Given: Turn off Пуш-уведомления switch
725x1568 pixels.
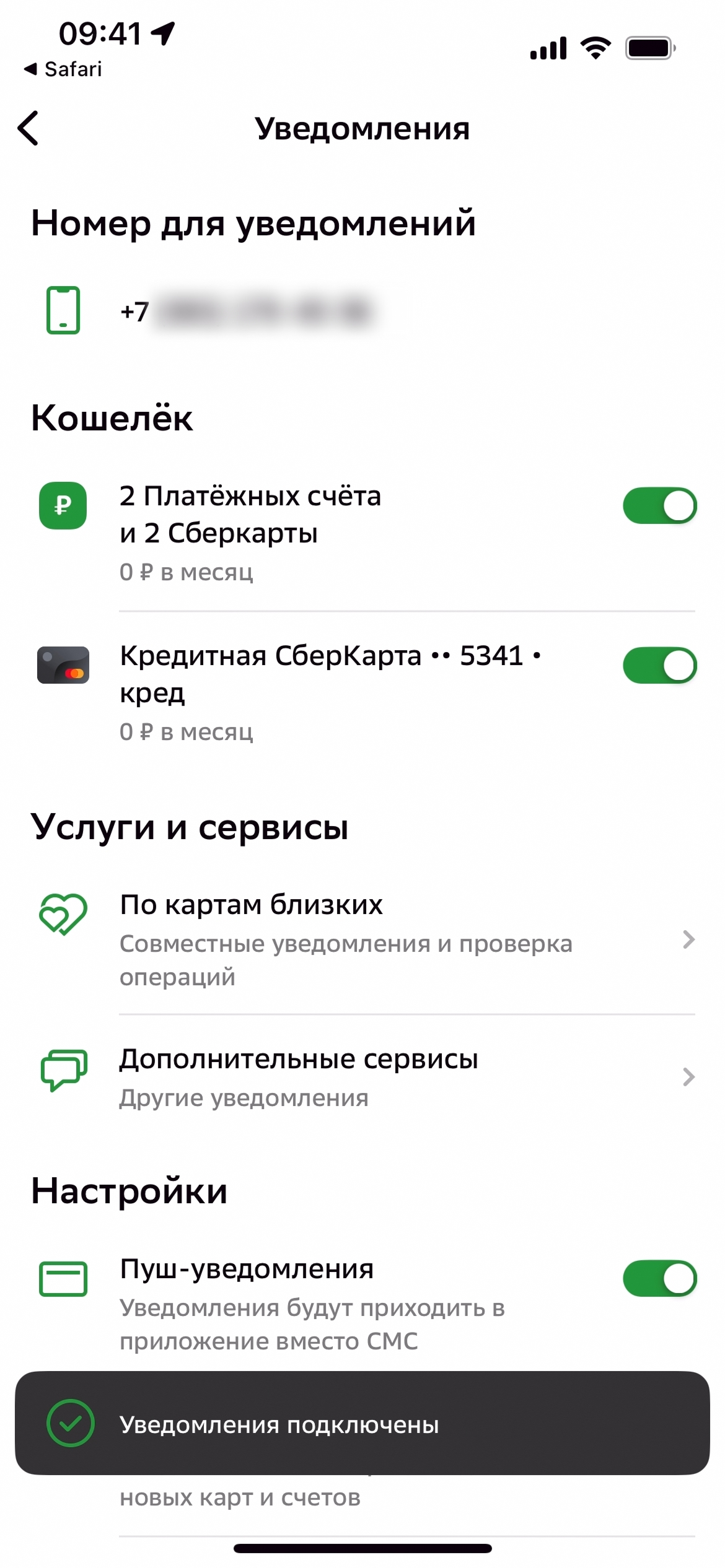Looking at the screenshot, I should pos(659,1278).
